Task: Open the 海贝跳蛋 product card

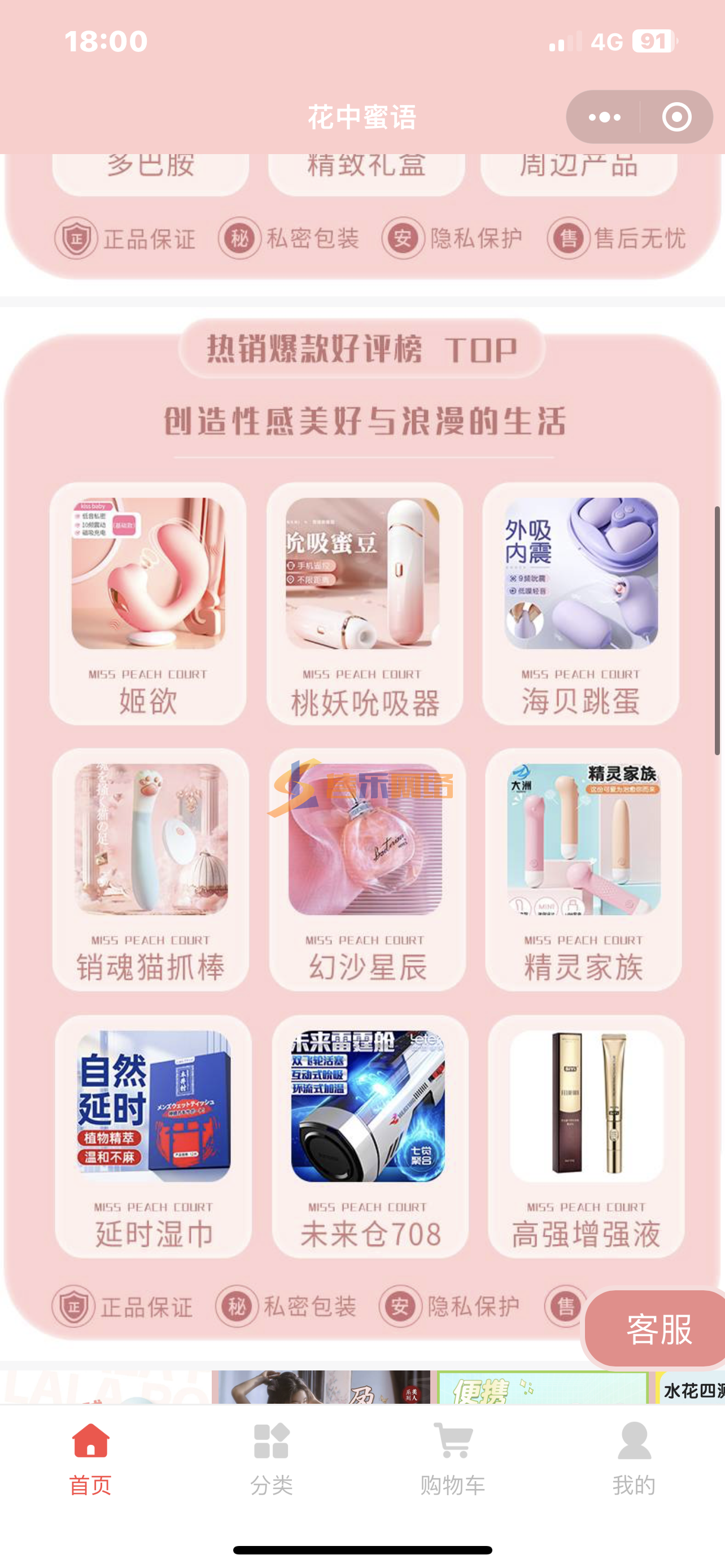Action: point(580,603)
